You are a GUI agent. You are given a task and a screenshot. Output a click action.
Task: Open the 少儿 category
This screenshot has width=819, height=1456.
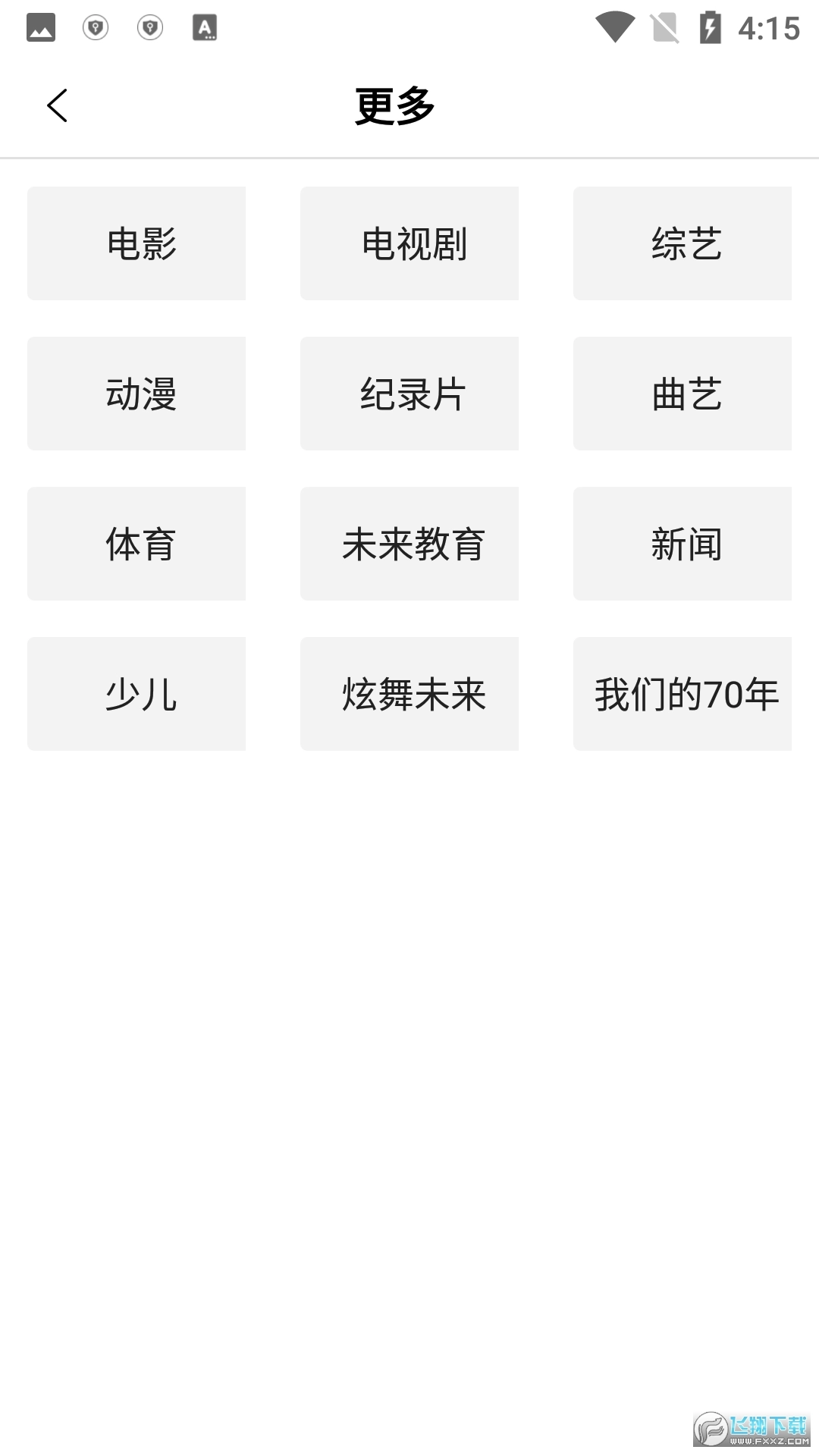(x=136, y=693)
